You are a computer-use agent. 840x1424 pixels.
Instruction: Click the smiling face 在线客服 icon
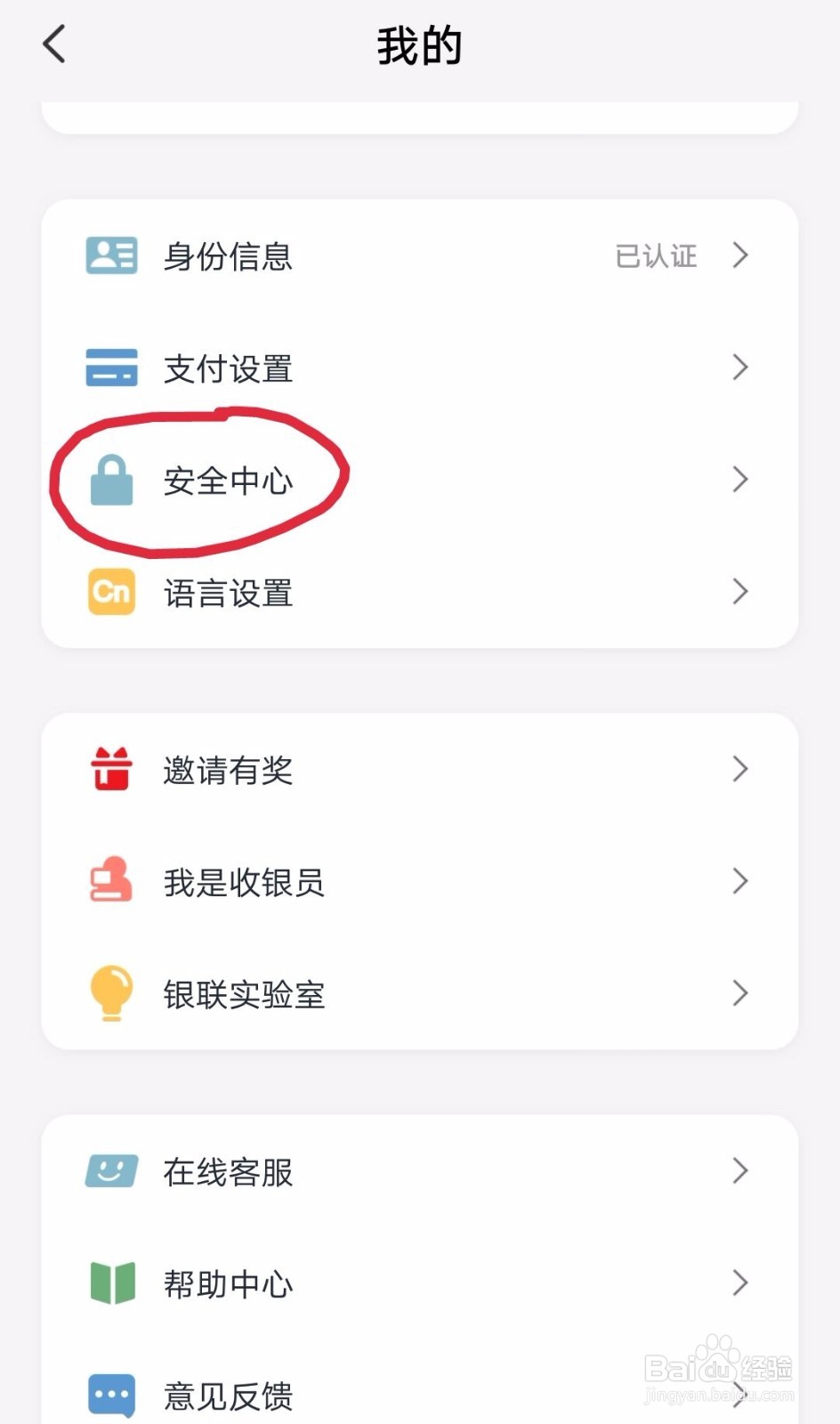(110, 1171)
